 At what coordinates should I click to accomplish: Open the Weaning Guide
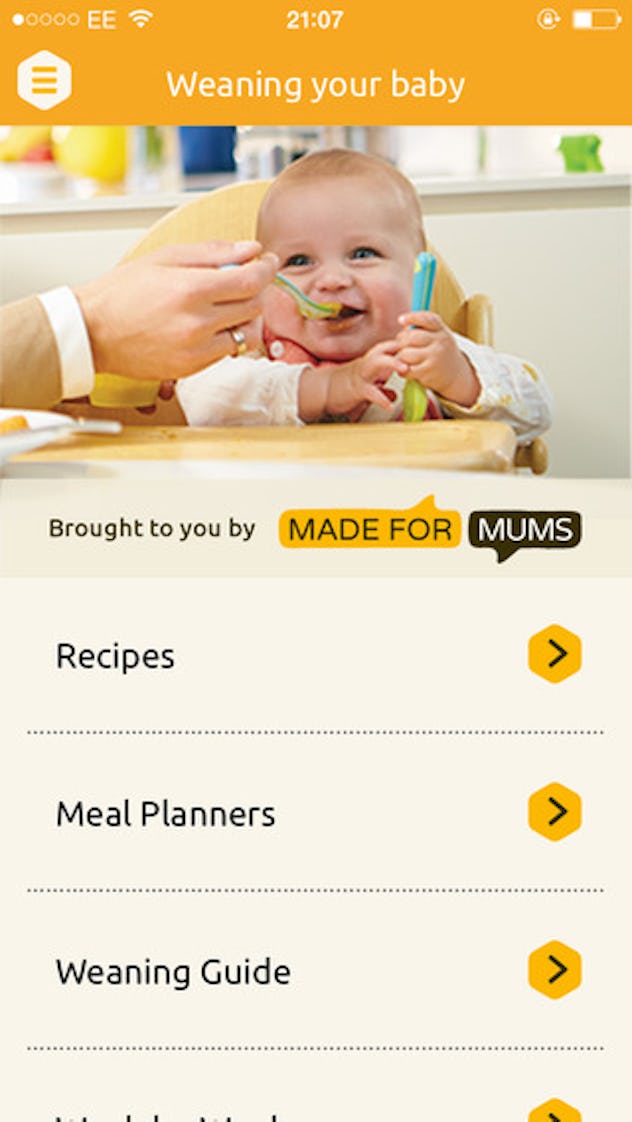click(316, 971)
